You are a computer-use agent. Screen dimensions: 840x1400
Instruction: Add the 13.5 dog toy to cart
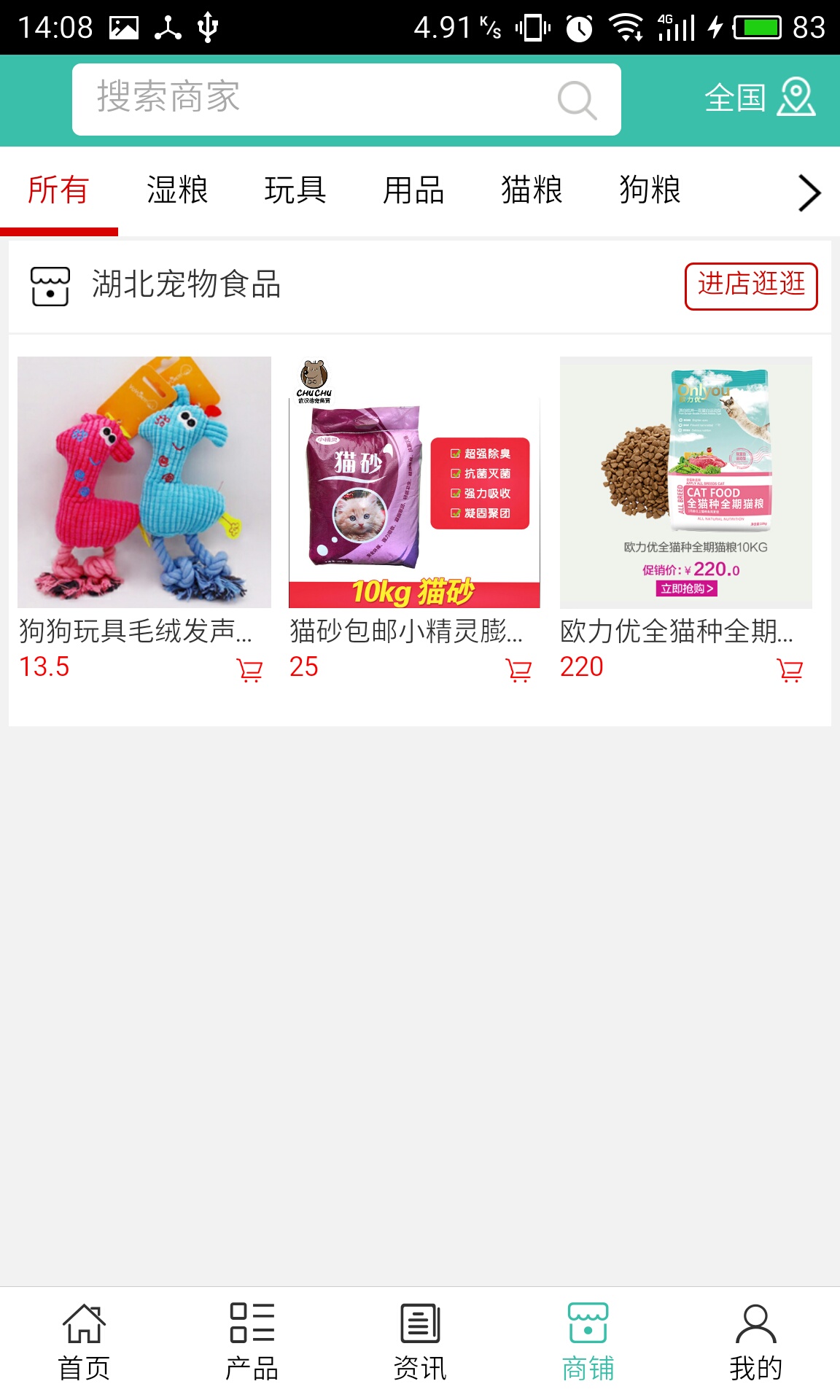(x=249, y=669)
